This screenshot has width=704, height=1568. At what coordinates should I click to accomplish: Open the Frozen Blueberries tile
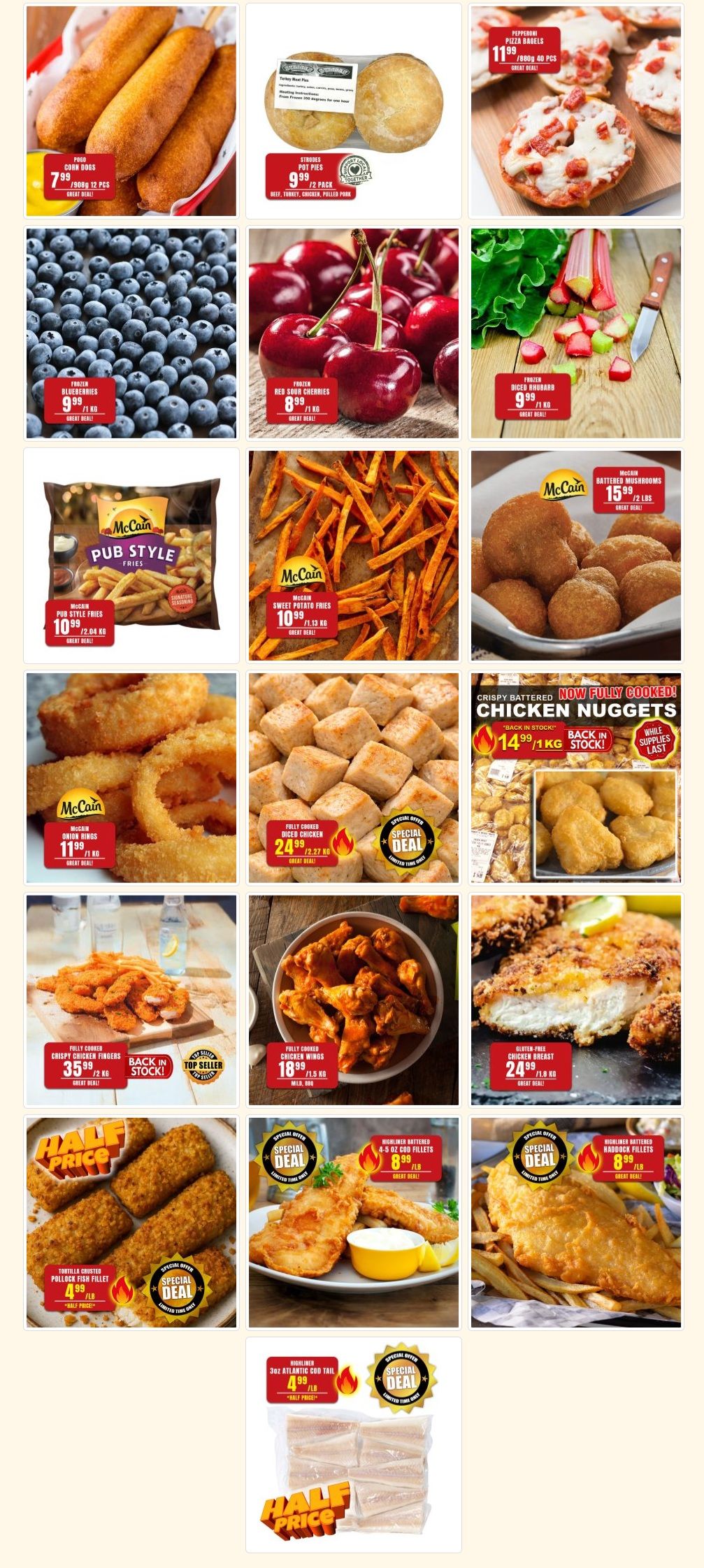(131, 333)
